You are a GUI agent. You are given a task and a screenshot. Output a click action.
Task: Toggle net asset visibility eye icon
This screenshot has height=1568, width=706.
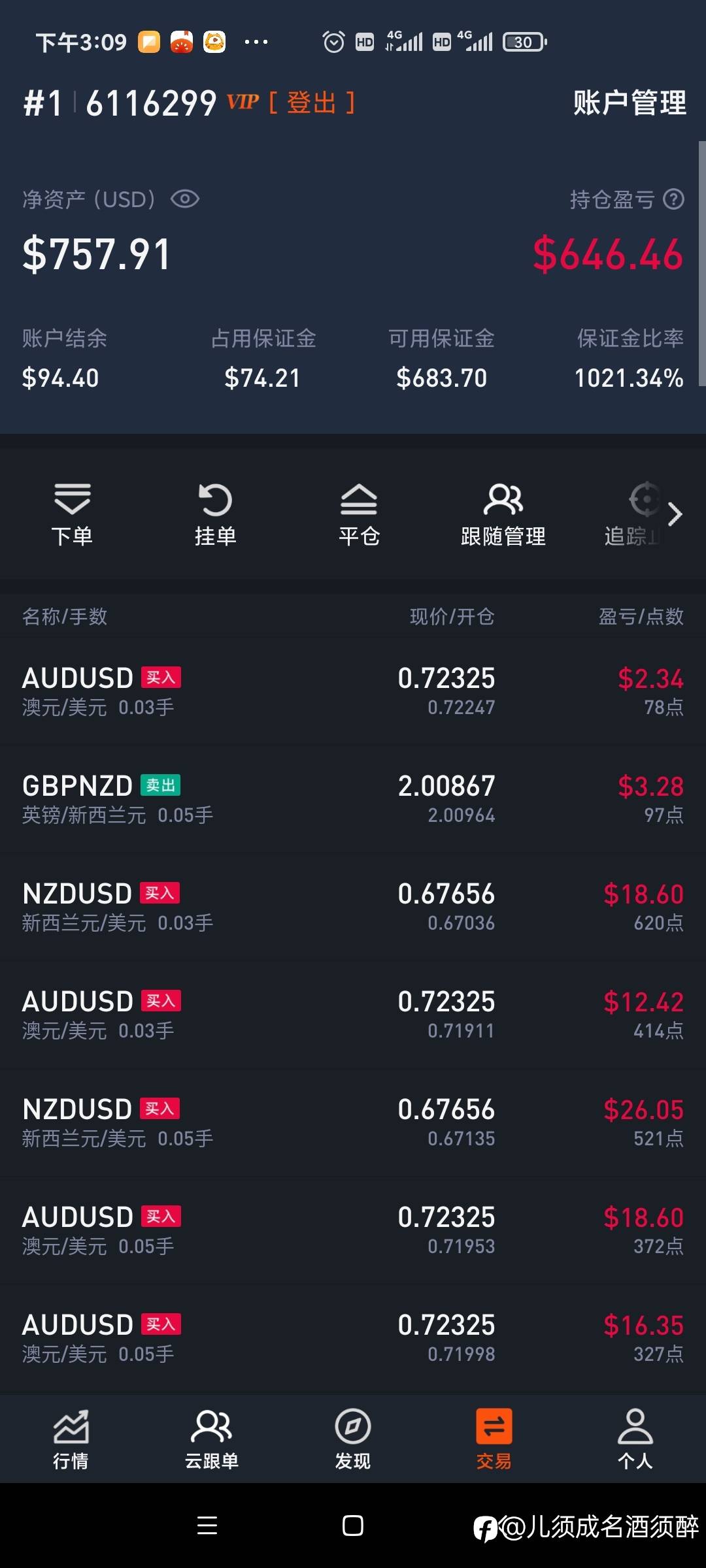coord(185,199)
